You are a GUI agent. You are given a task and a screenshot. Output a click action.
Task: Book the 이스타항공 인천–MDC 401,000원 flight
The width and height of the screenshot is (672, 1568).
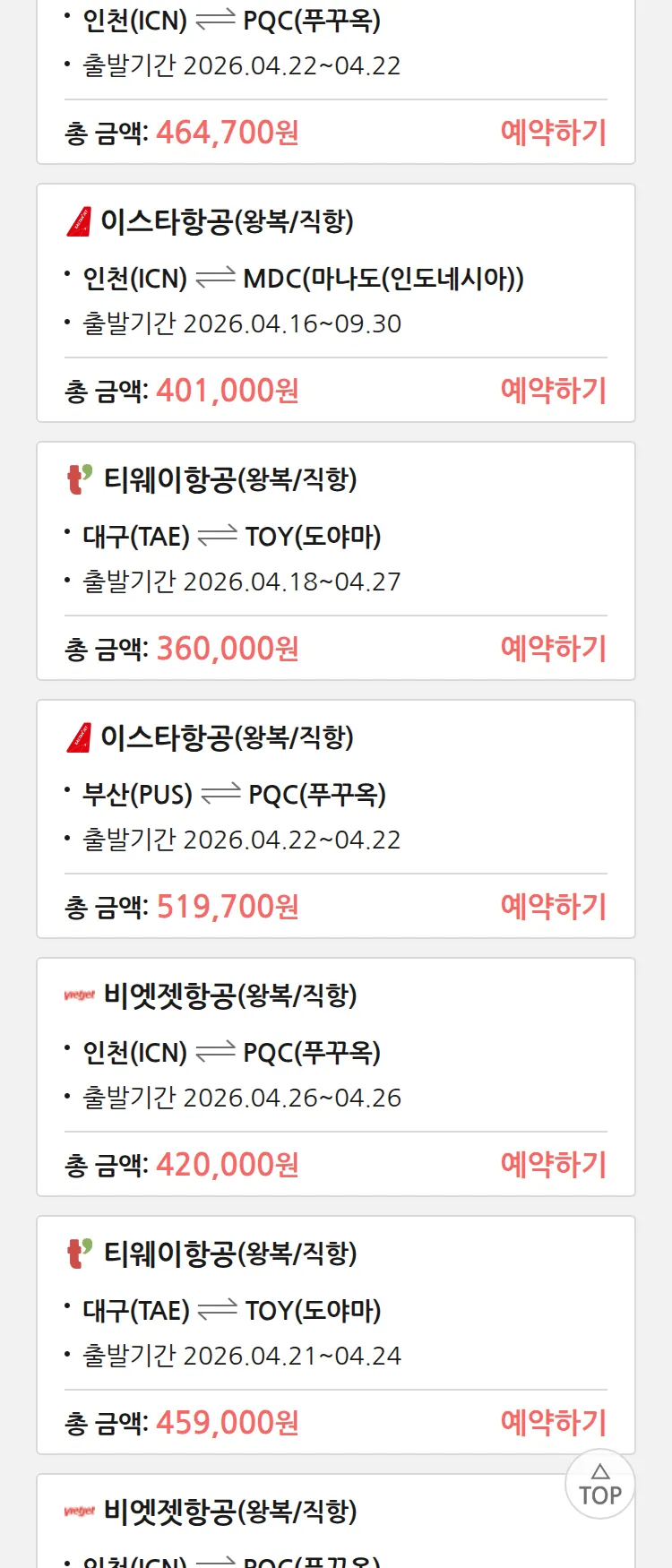tap(553, 391)
